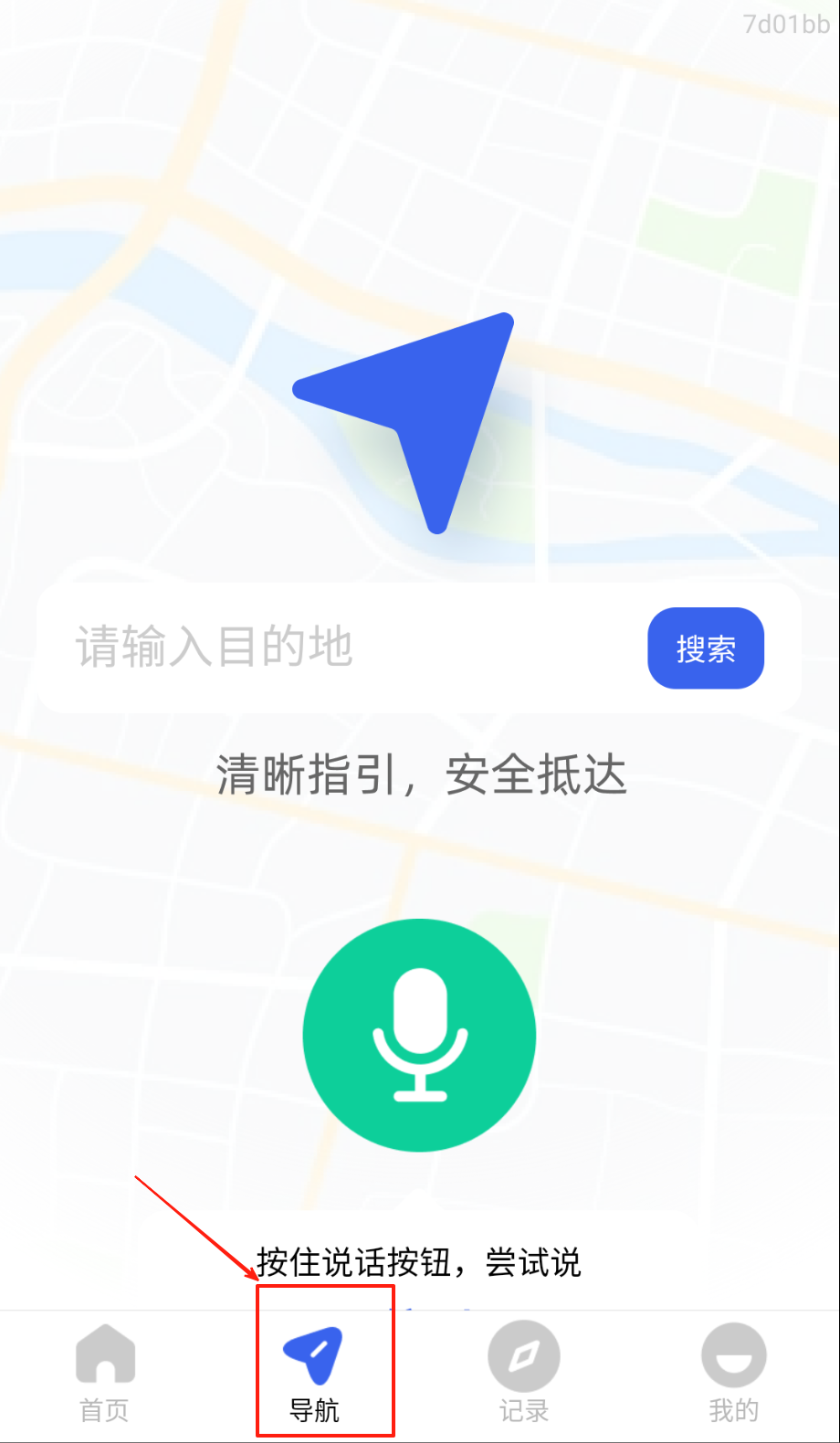Tap the green microphone voice button
Image resolution: width=840 pixels, height=1443 pixels.
pyautogui.click(x=419, y=1035)
